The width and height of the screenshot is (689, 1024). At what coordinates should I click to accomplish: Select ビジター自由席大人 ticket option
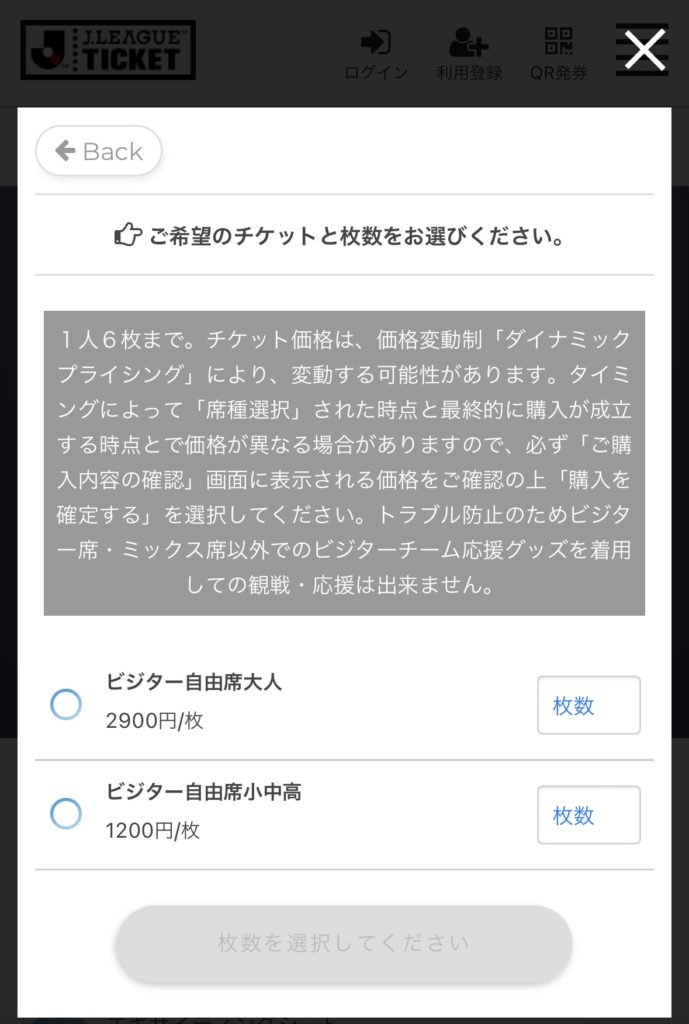pyautogui.click(x=66, y=705)
